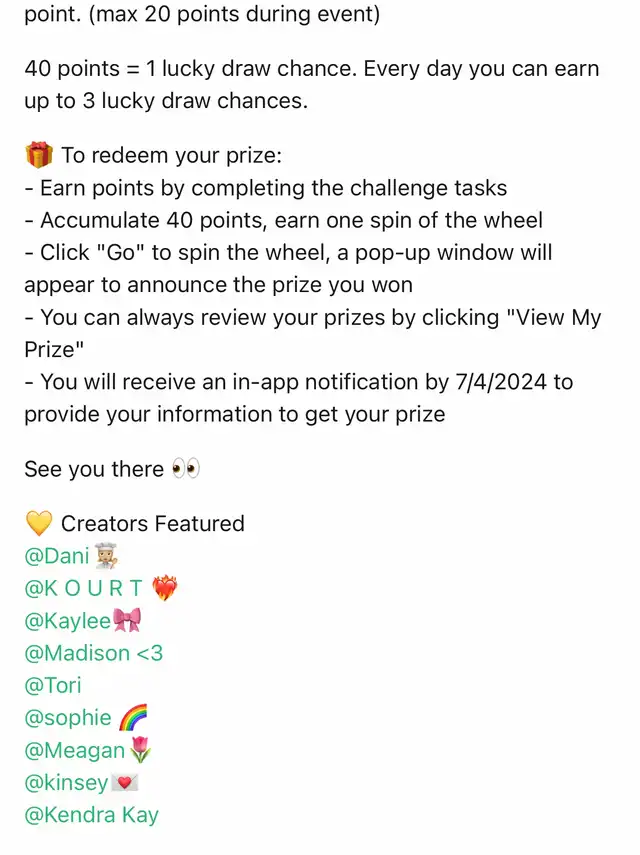This screenshot has width=640, height=855.
Task: Open the @Madison <3 mention
Action: [93, 653]
